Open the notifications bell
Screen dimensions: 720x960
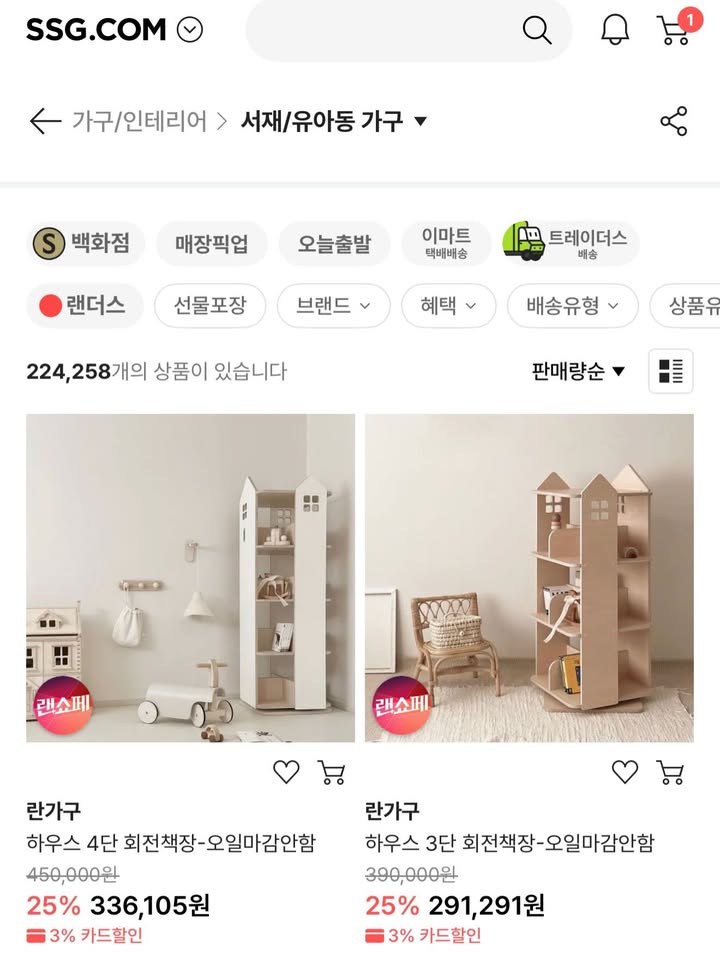pos(615,30)
